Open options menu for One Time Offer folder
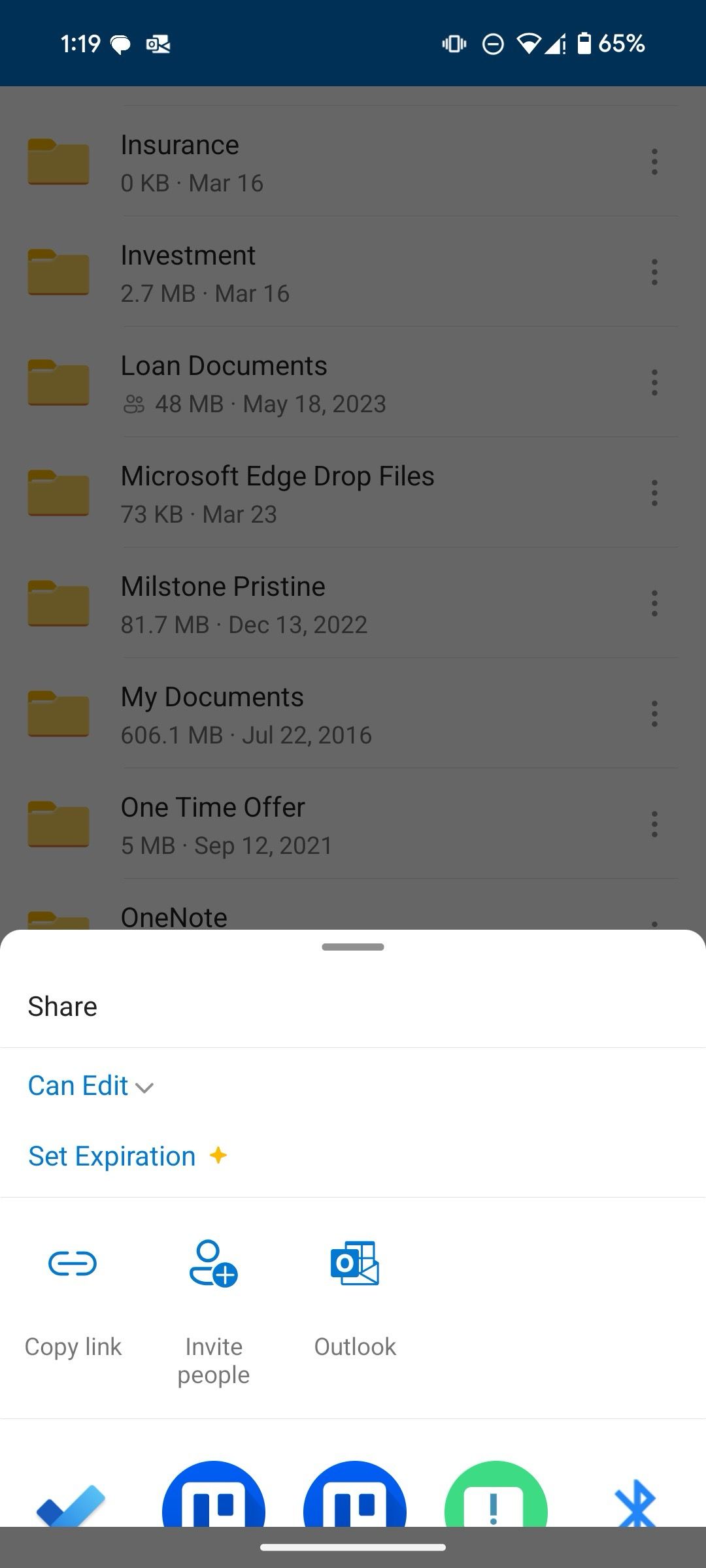Screen dimensions: 706x1568 [x=655, y=825]
